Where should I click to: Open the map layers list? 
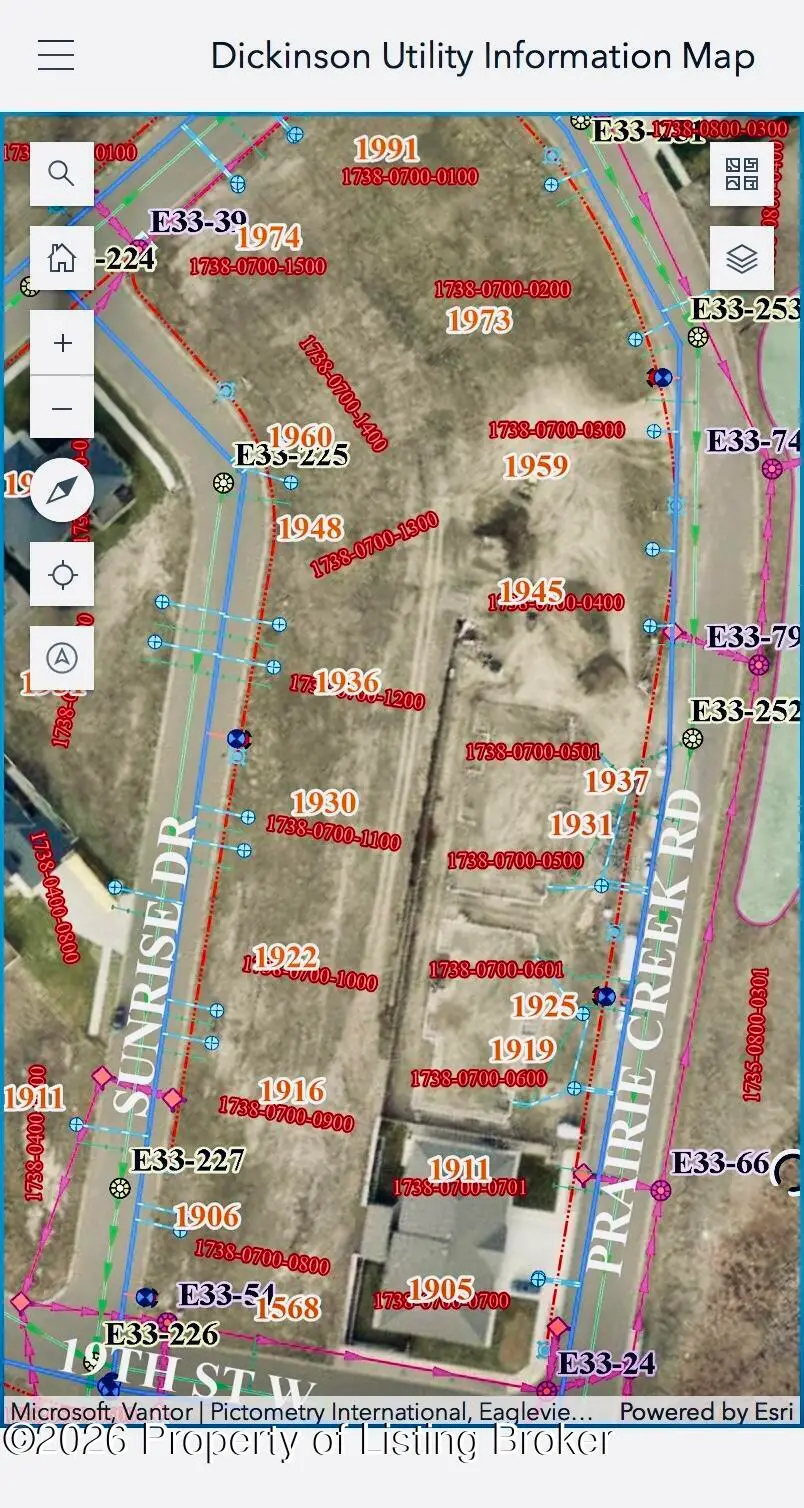[741, 258]
